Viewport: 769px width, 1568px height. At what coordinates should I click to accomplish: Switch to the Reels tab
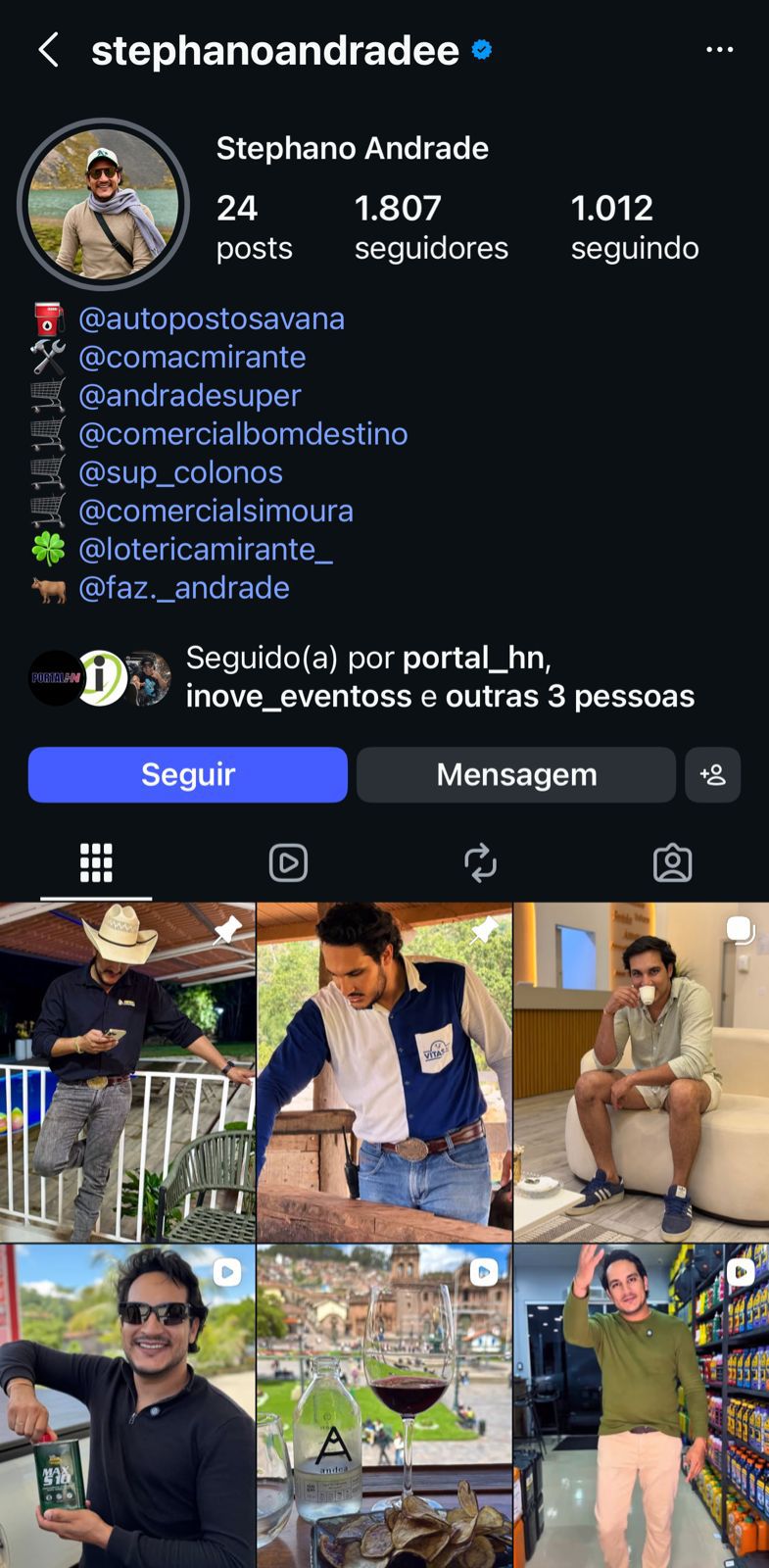288,862
